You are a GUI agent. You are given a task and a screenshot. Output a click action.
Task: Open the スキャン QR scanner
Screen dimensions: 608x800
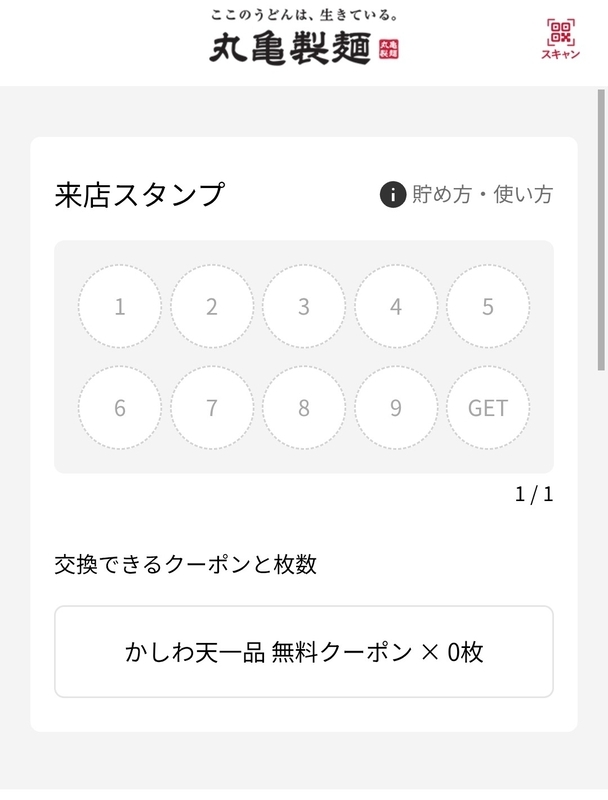pos(560,39)
